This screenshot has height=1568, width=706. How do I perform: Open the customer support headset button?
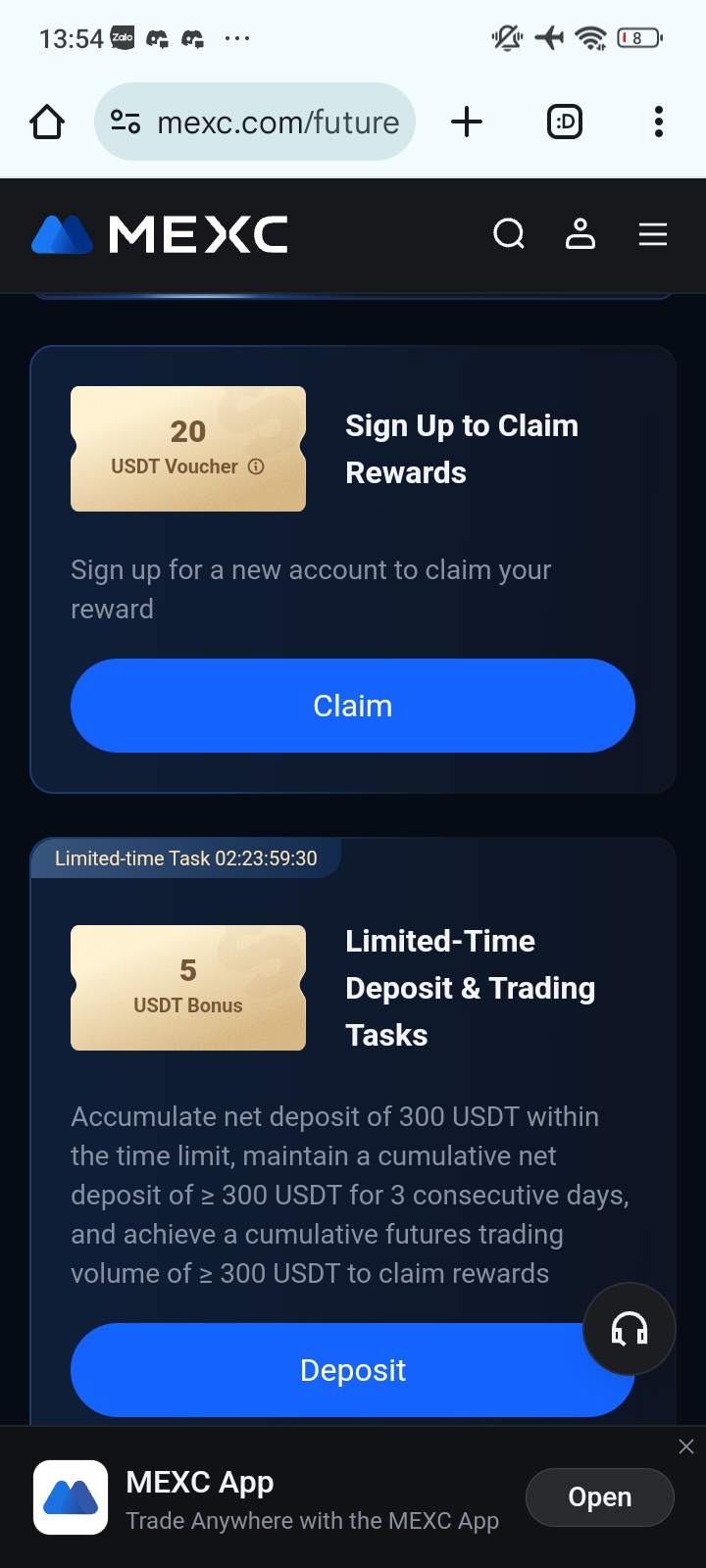pyautogui.click(x=630, y=1330)
